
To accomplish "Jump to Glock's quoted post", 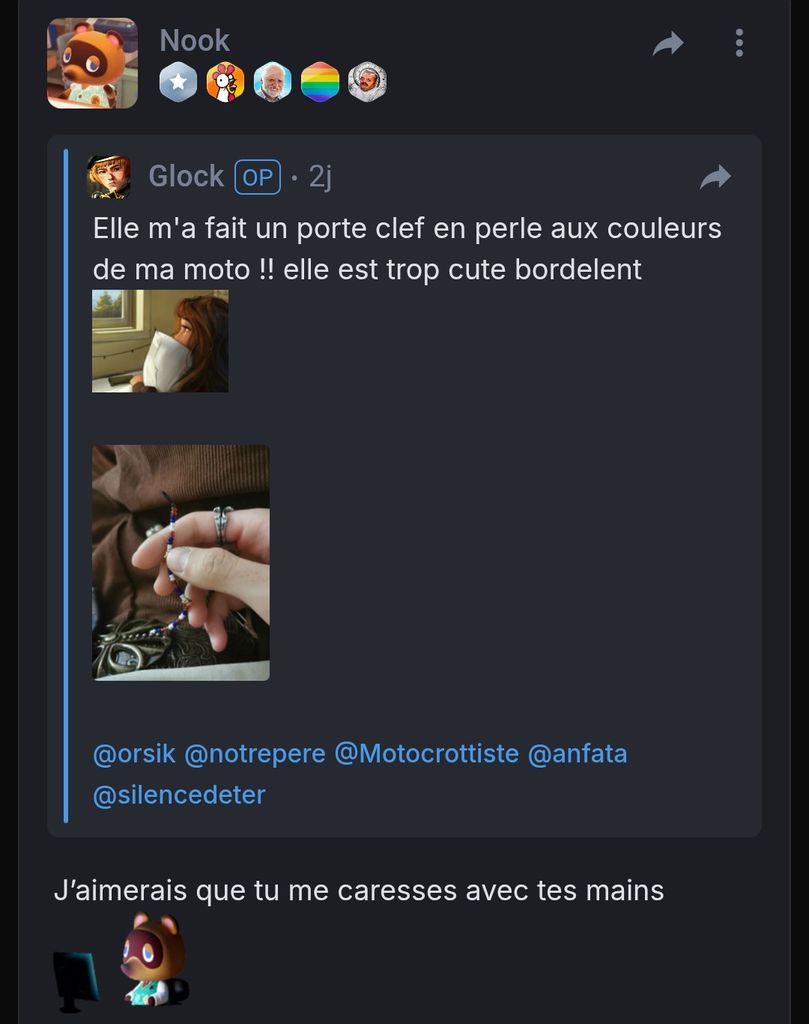I will click(715, 178).
